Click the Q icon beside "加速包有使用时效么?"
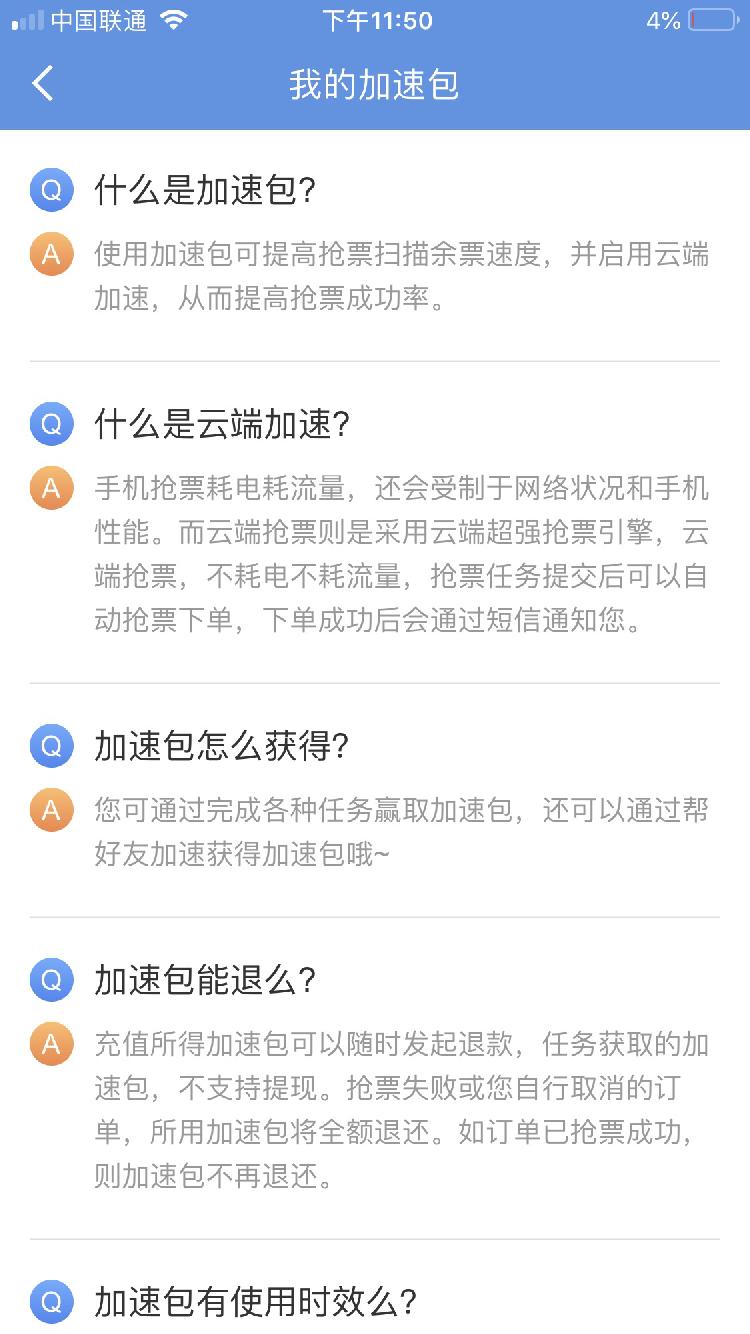This screenshot has width=750, height=1334. (x=51, y=1303)
